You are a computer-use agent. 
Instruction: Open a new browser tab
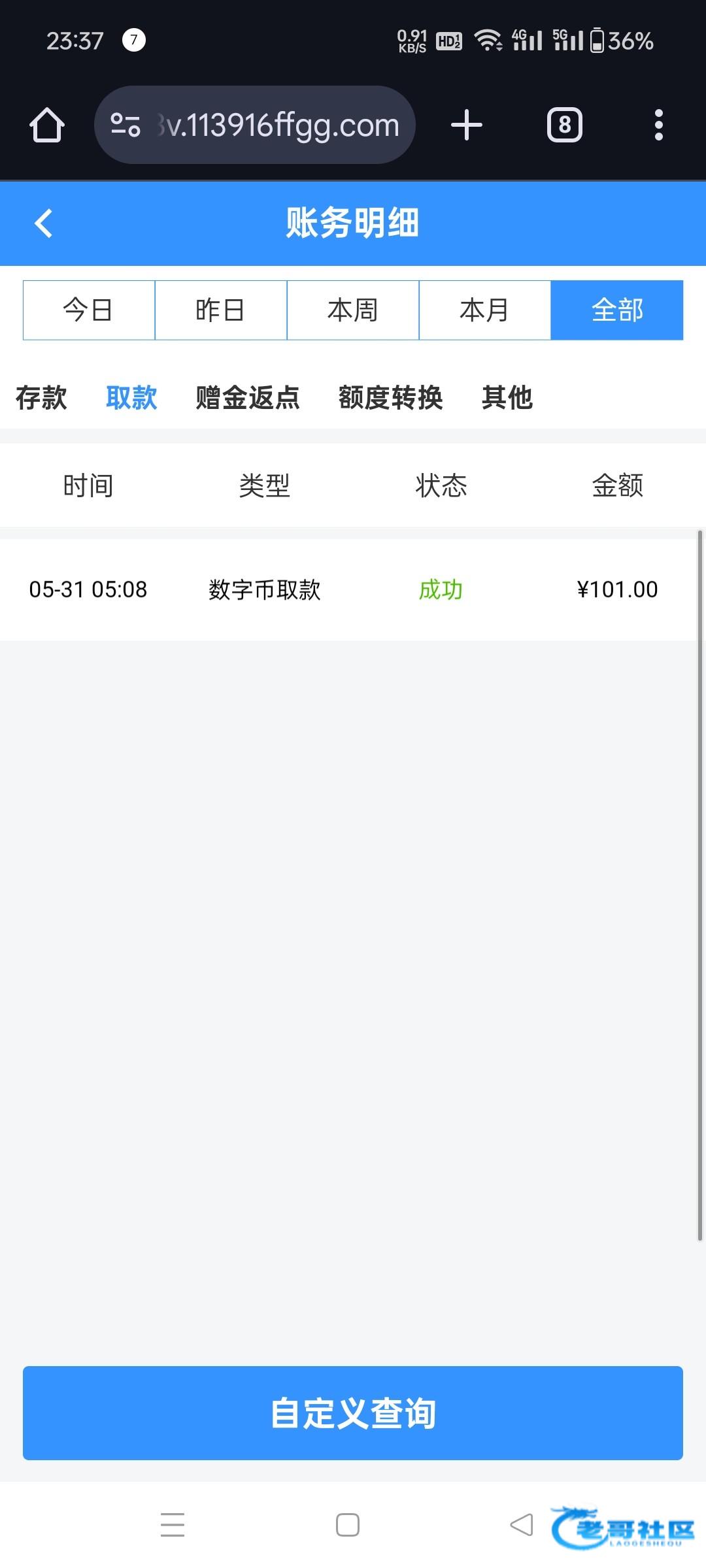tap(467, 125)
